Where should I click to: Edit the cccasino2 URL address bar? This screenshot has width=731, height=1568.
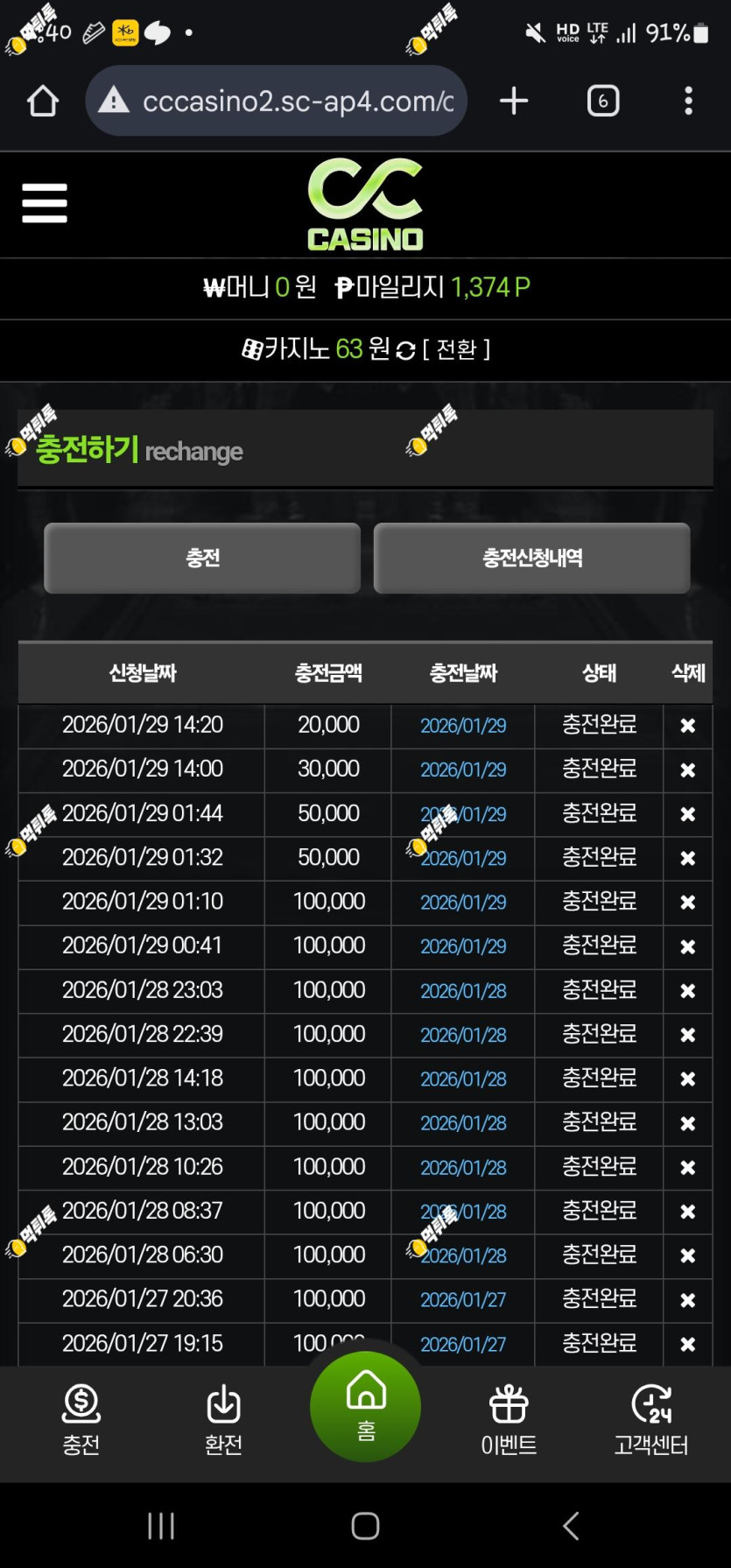click(x=276, y=102)
